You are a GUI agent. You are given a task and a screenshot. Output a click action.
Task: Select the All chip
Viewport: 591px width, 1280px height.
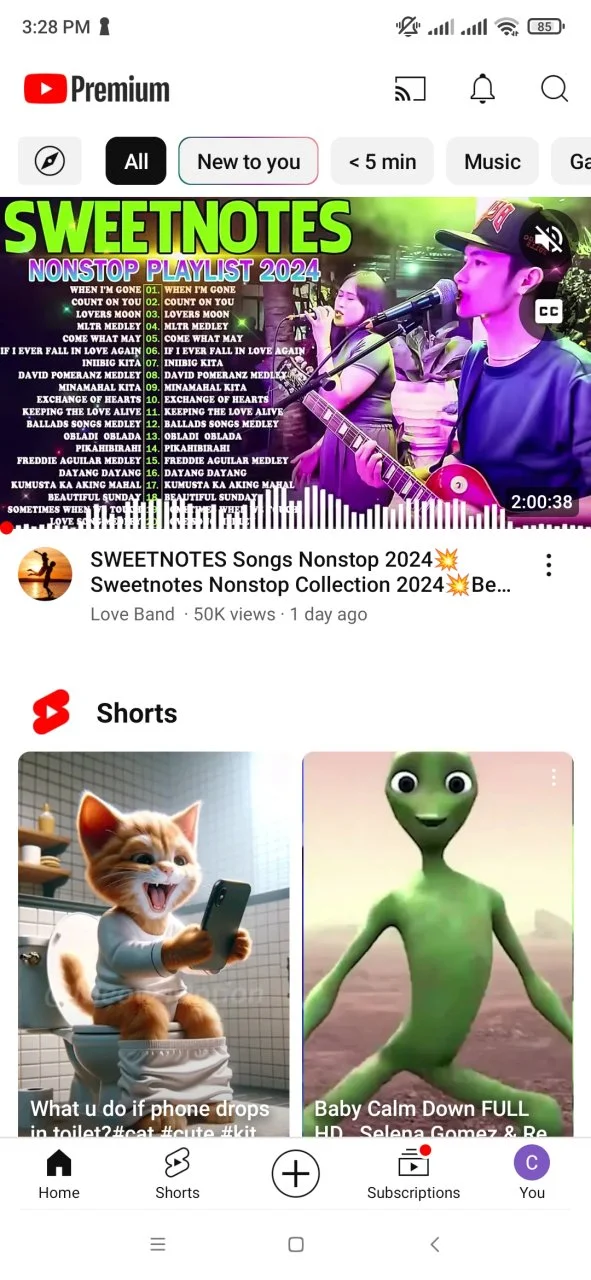coord(136,161)
